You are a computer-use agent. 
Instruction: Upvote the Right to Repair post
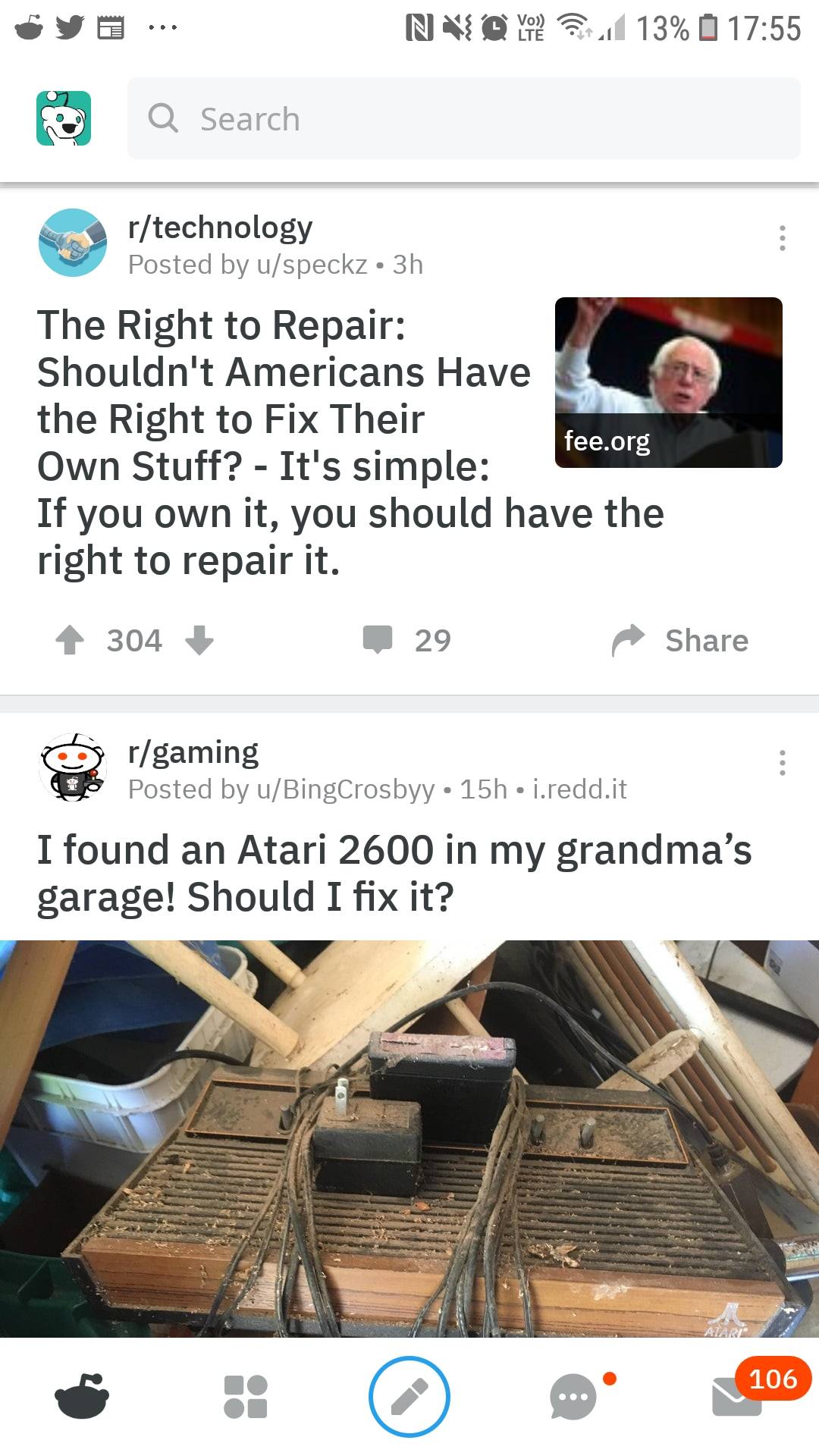[x=70, y=640]
